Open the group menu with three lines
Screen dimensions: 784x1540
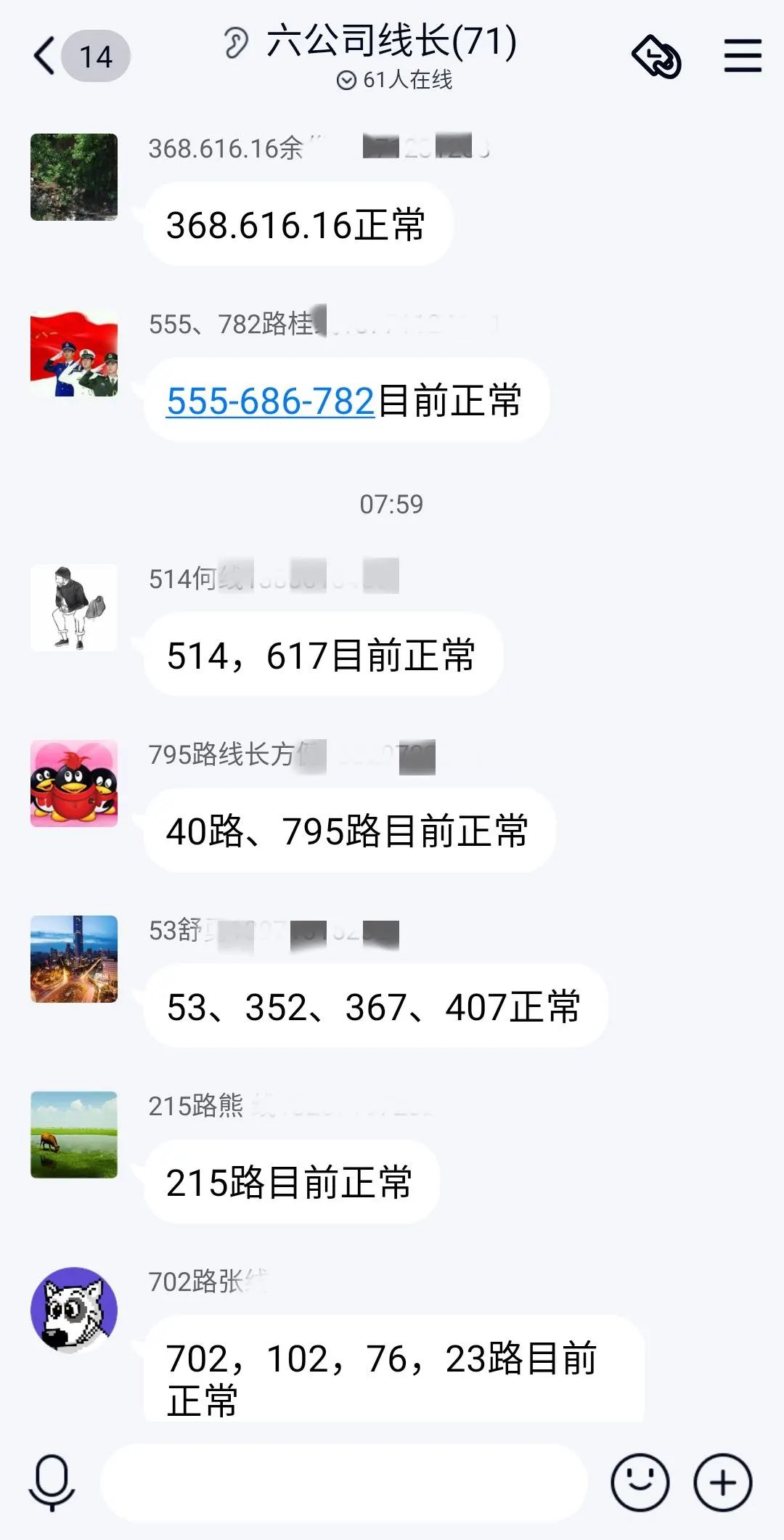click(742, 56)
